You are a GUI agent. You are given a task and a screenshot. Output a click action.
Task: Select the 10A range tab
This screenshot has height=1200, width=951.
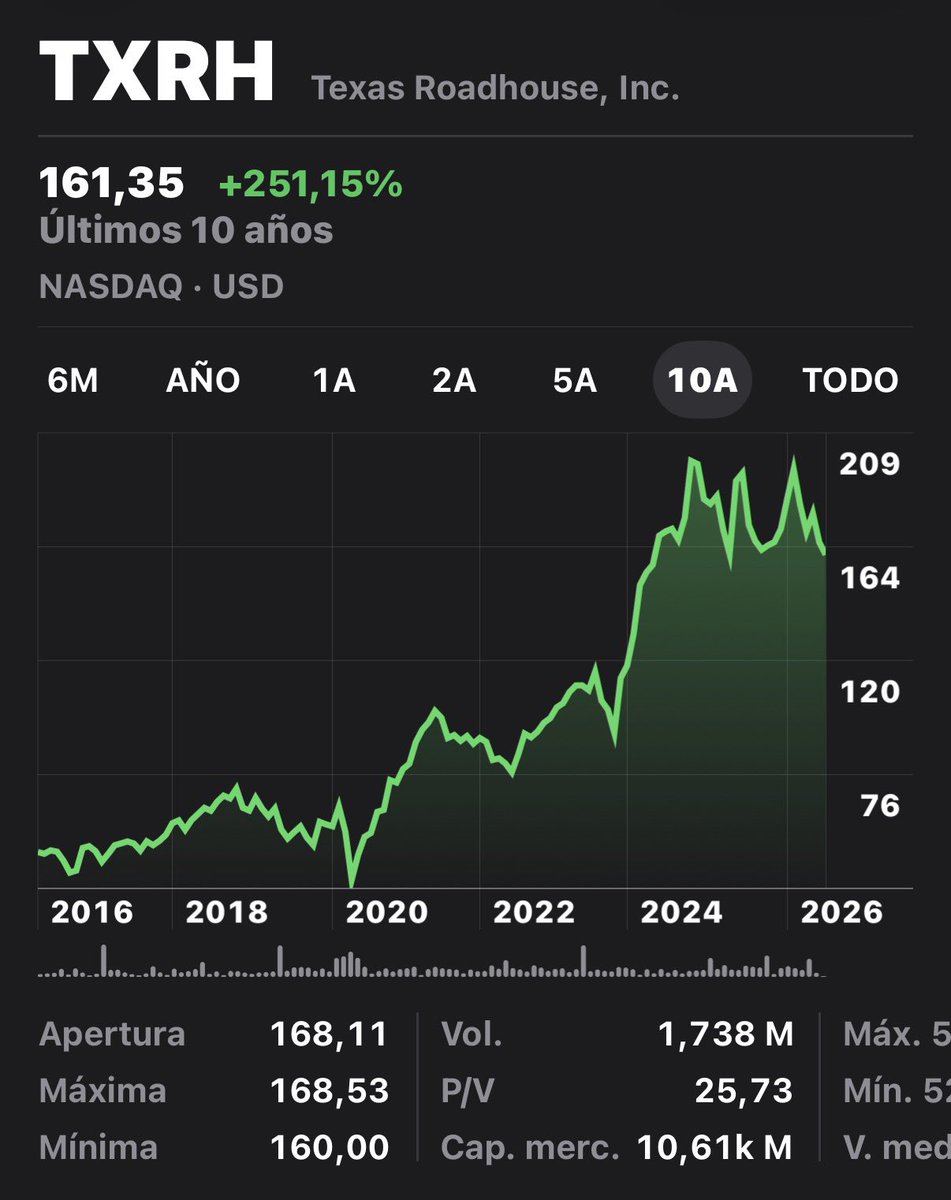(x=702, y=380)
